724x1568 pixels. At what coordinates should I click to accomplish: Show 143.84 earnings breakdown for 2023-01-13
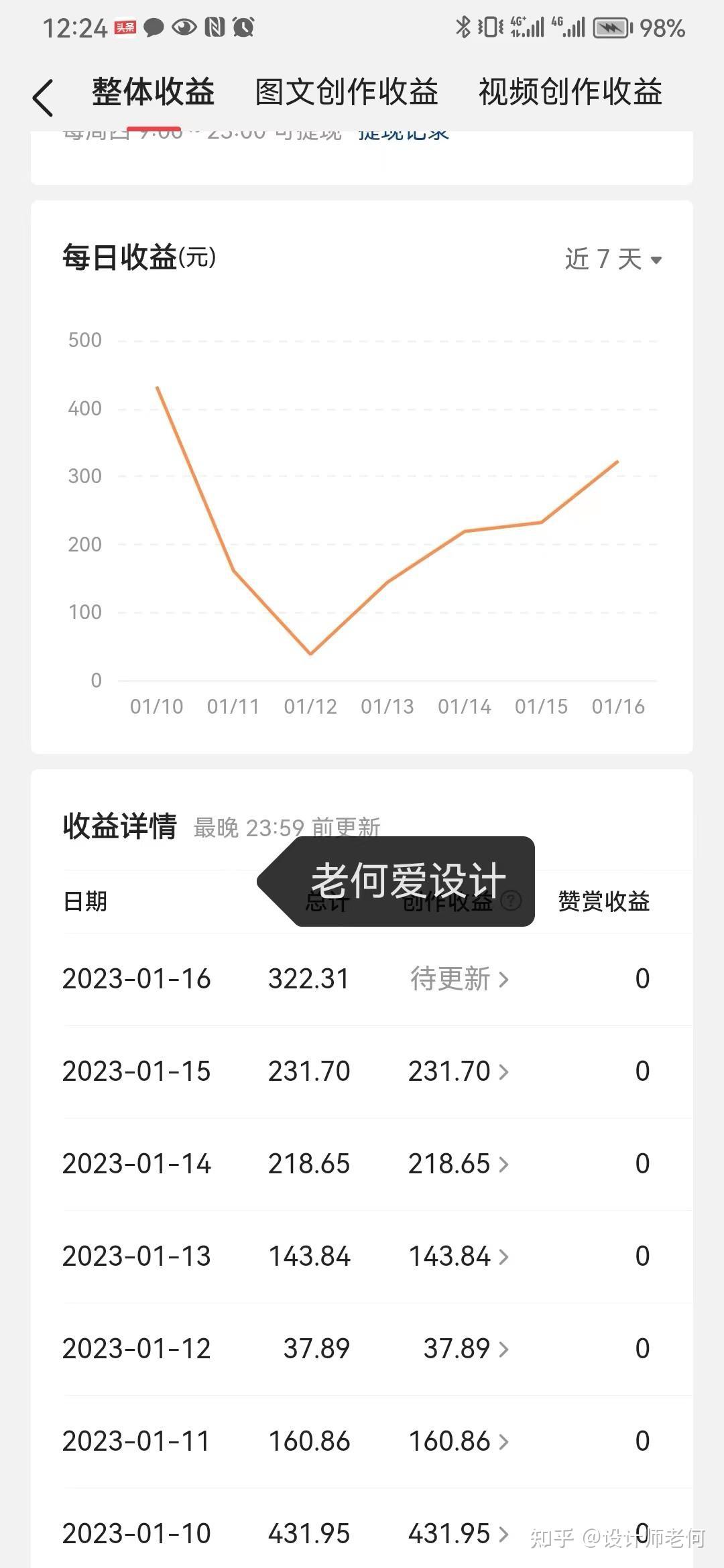tap(459, 1256)
